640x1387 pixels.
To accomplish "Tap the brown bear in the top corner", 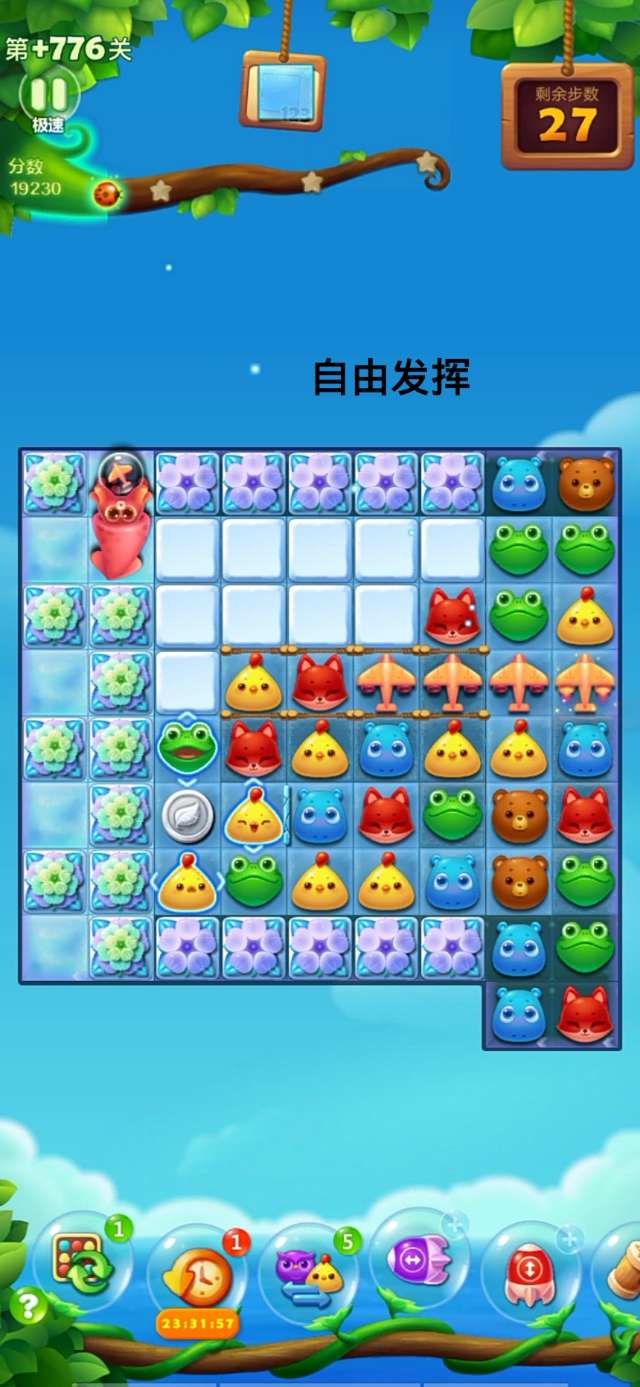I will coord(585,484).
